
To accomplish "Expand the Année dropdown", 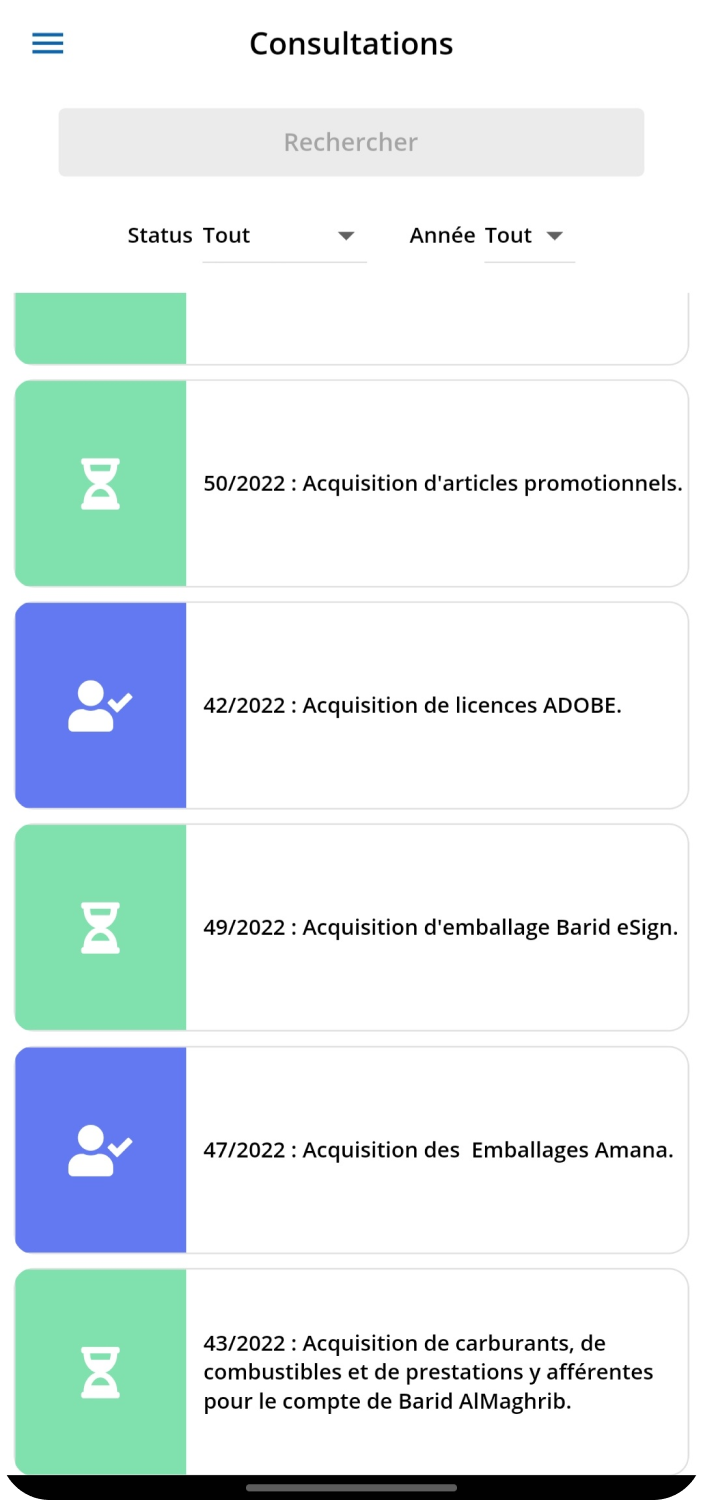I will [529, 237].
